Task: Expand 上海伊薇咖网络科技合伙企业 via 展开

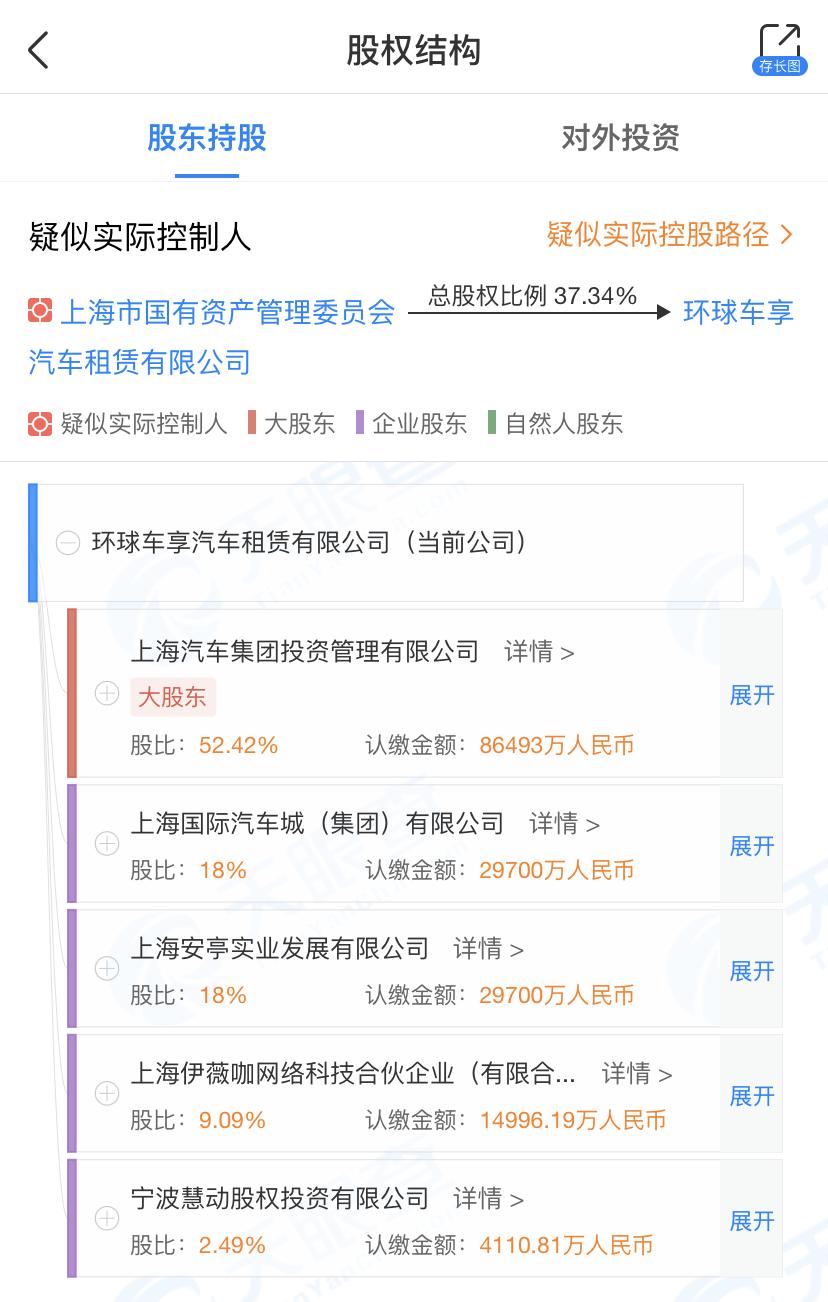Action: click(751, 1095)
